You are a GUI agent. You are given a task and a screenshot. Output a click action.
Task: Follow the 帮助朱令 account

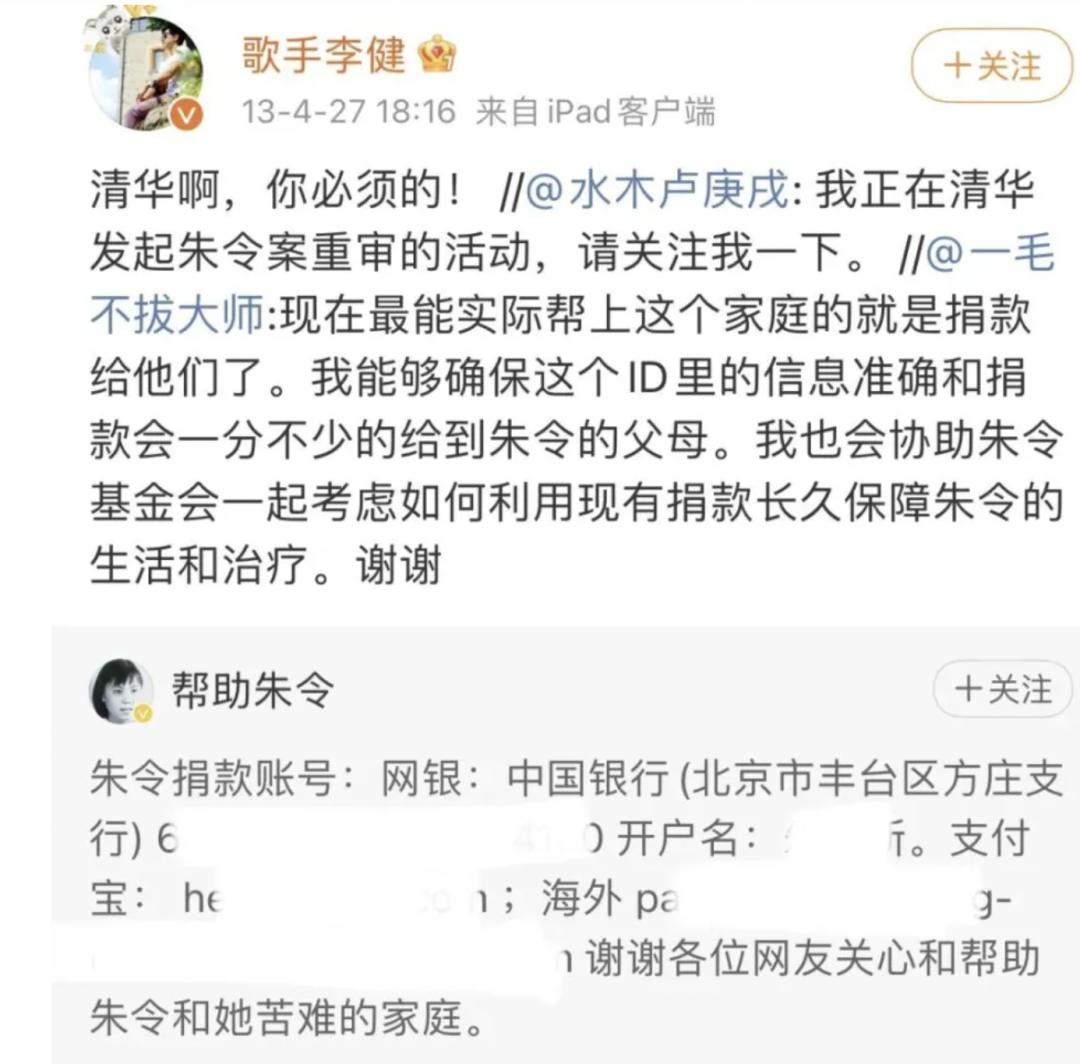1002,690
